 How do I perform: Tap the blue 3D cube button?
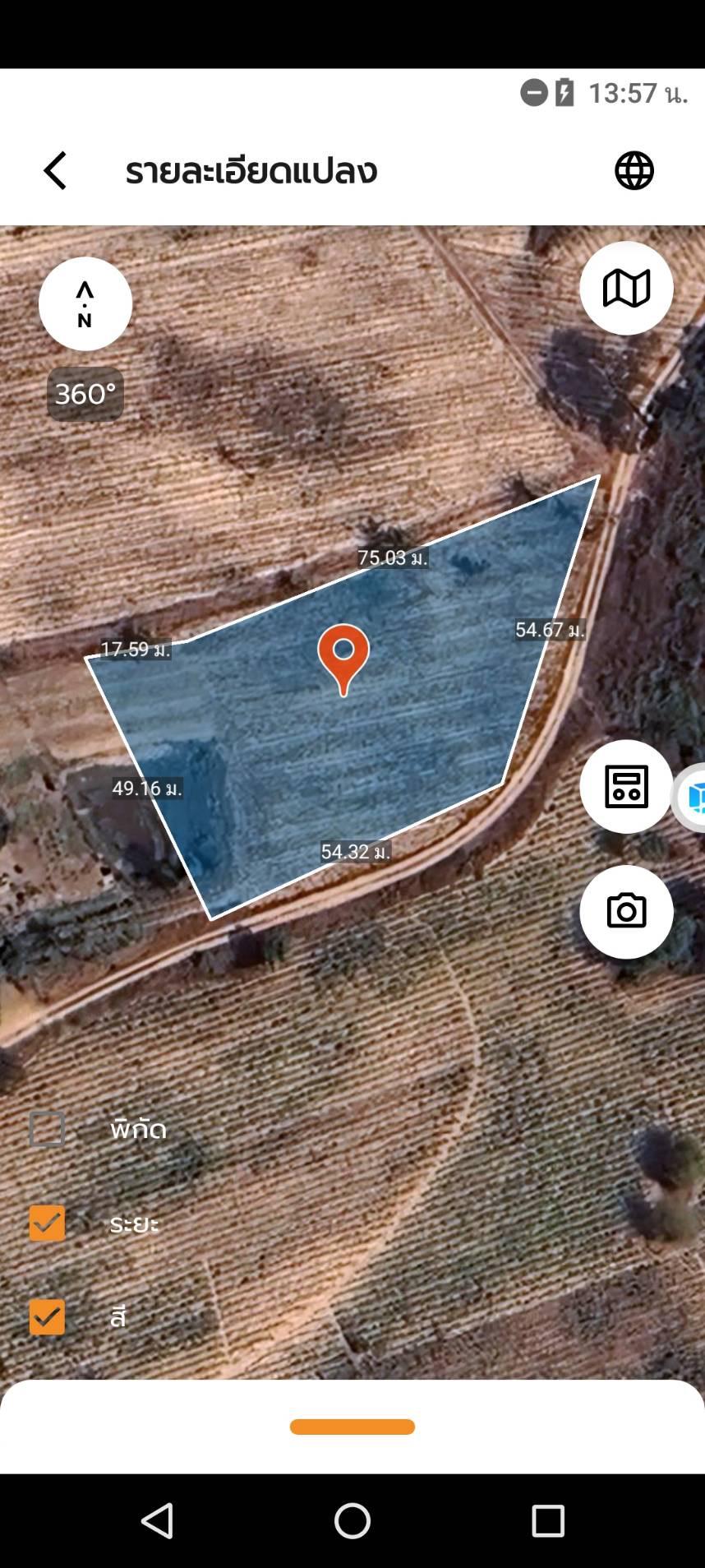coord(692,796)
